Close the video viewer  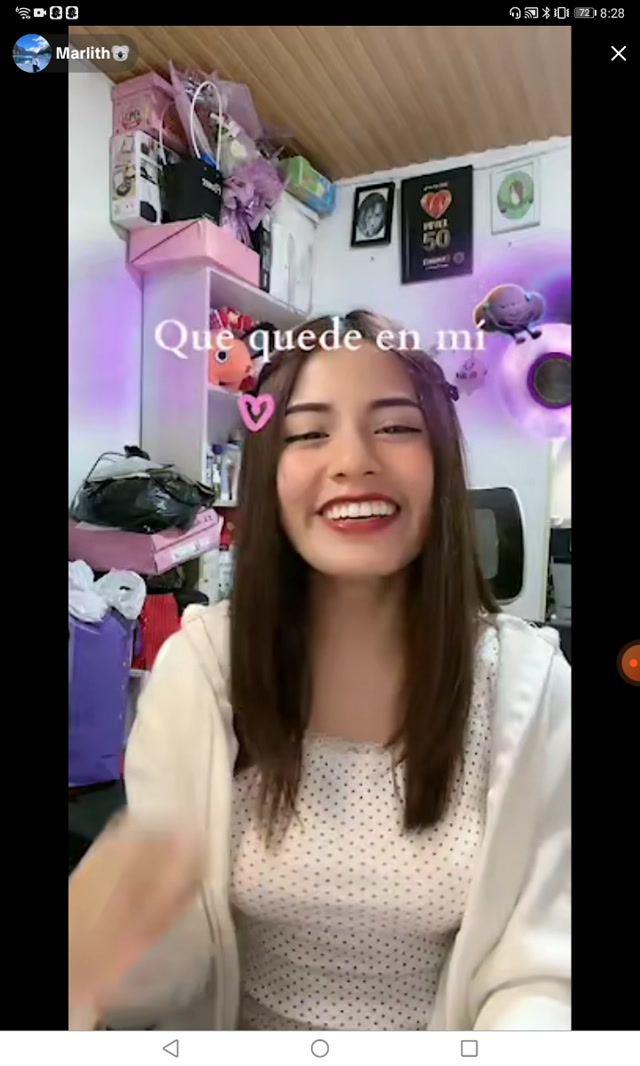[618, 53]
